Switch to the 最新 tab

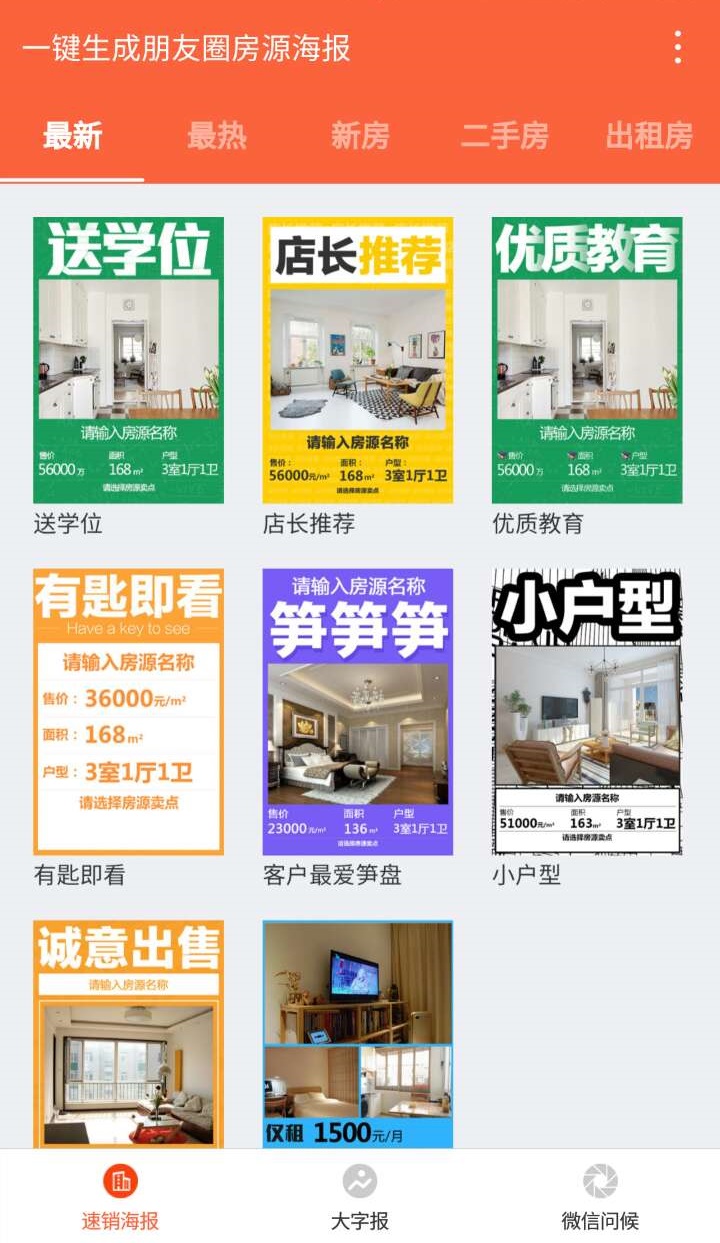(x=72, y=136)
